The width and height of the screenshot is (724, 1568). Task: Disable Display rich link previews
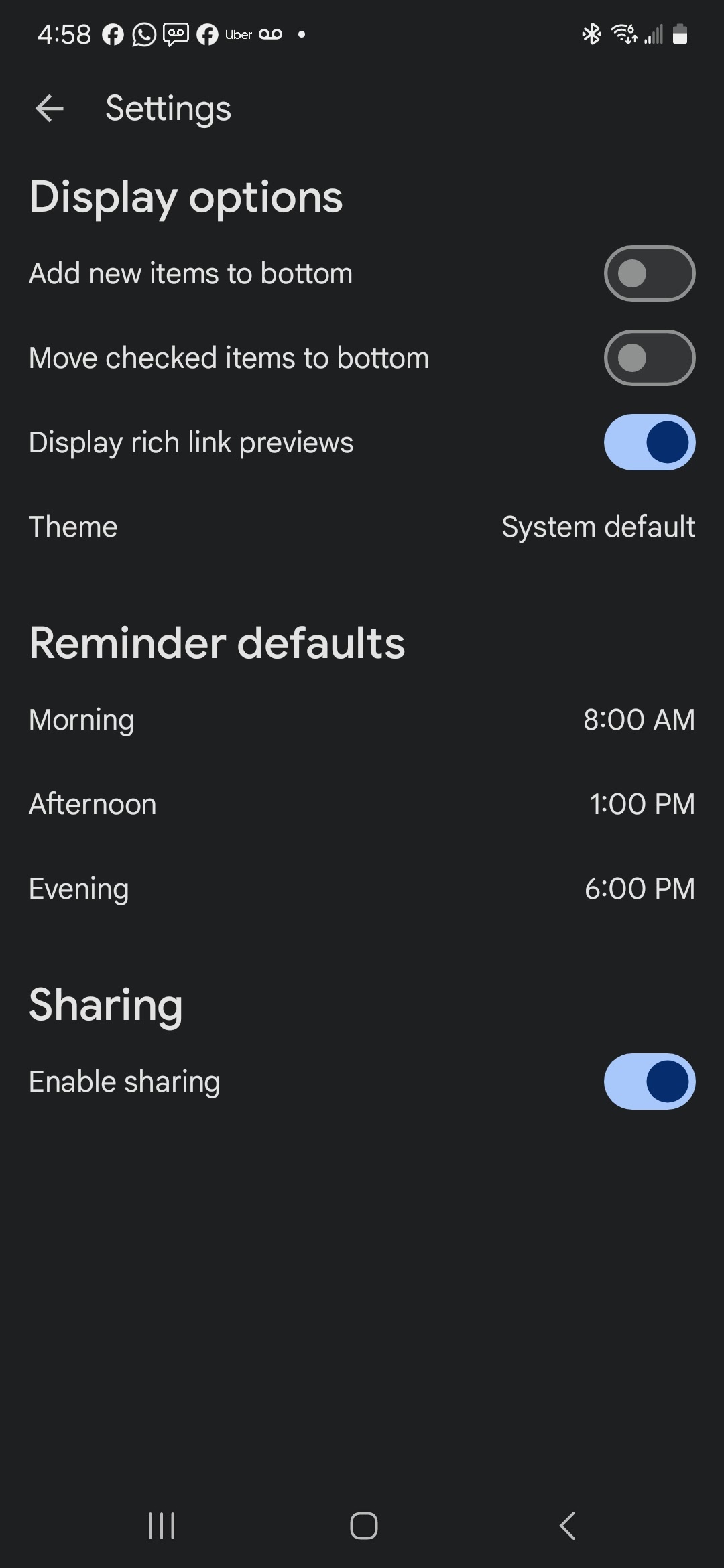[649, 442]
